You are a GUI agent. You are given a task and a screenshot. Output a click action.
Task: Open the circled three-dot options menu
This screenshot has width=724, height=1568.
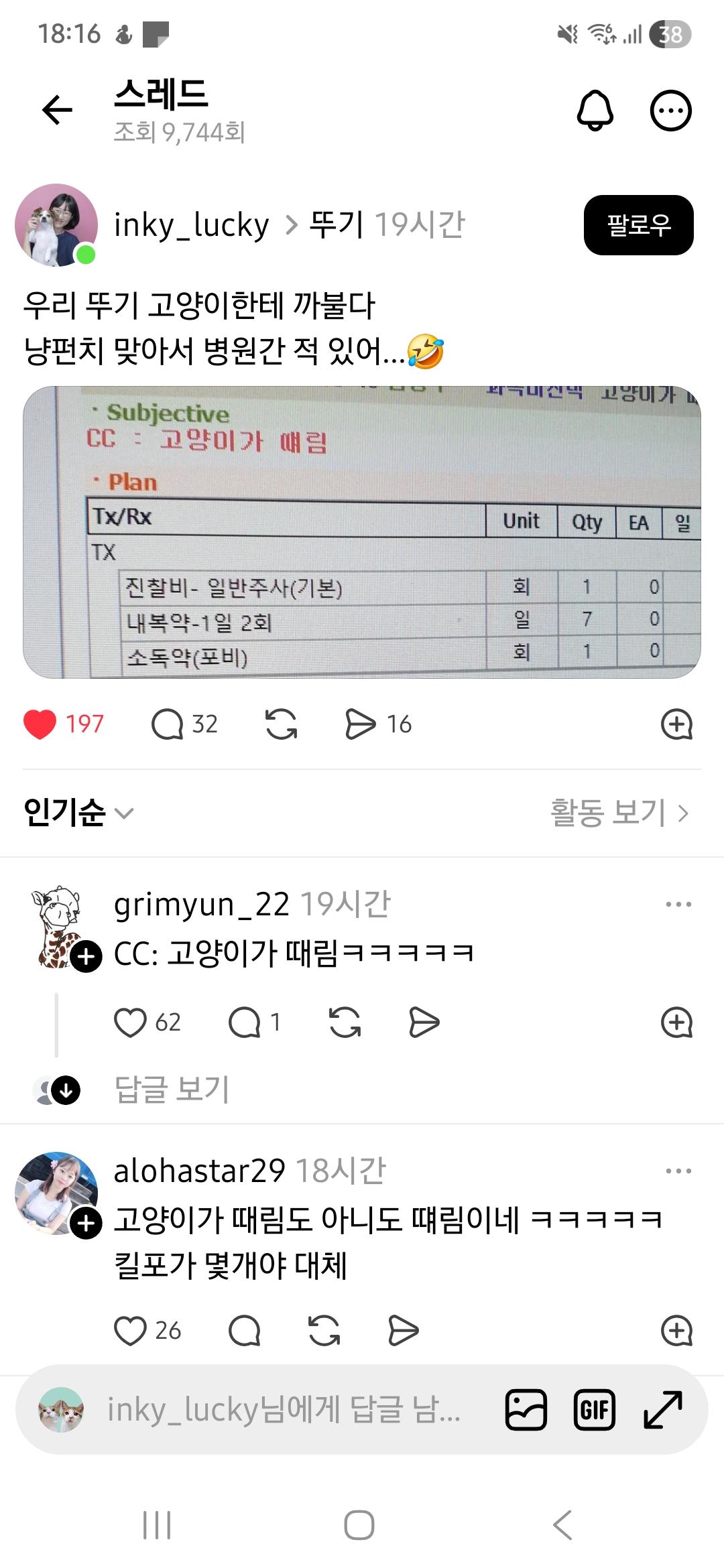(x=670, y=110)
